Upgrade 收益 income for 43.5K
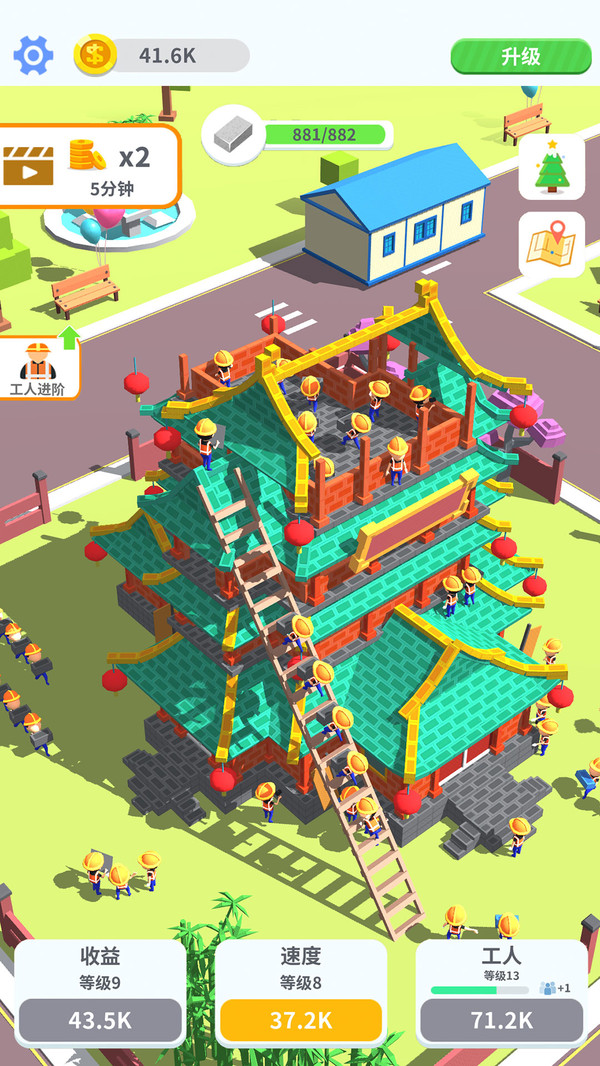Screen dimensions: 600x1066 pos(100,1020)
